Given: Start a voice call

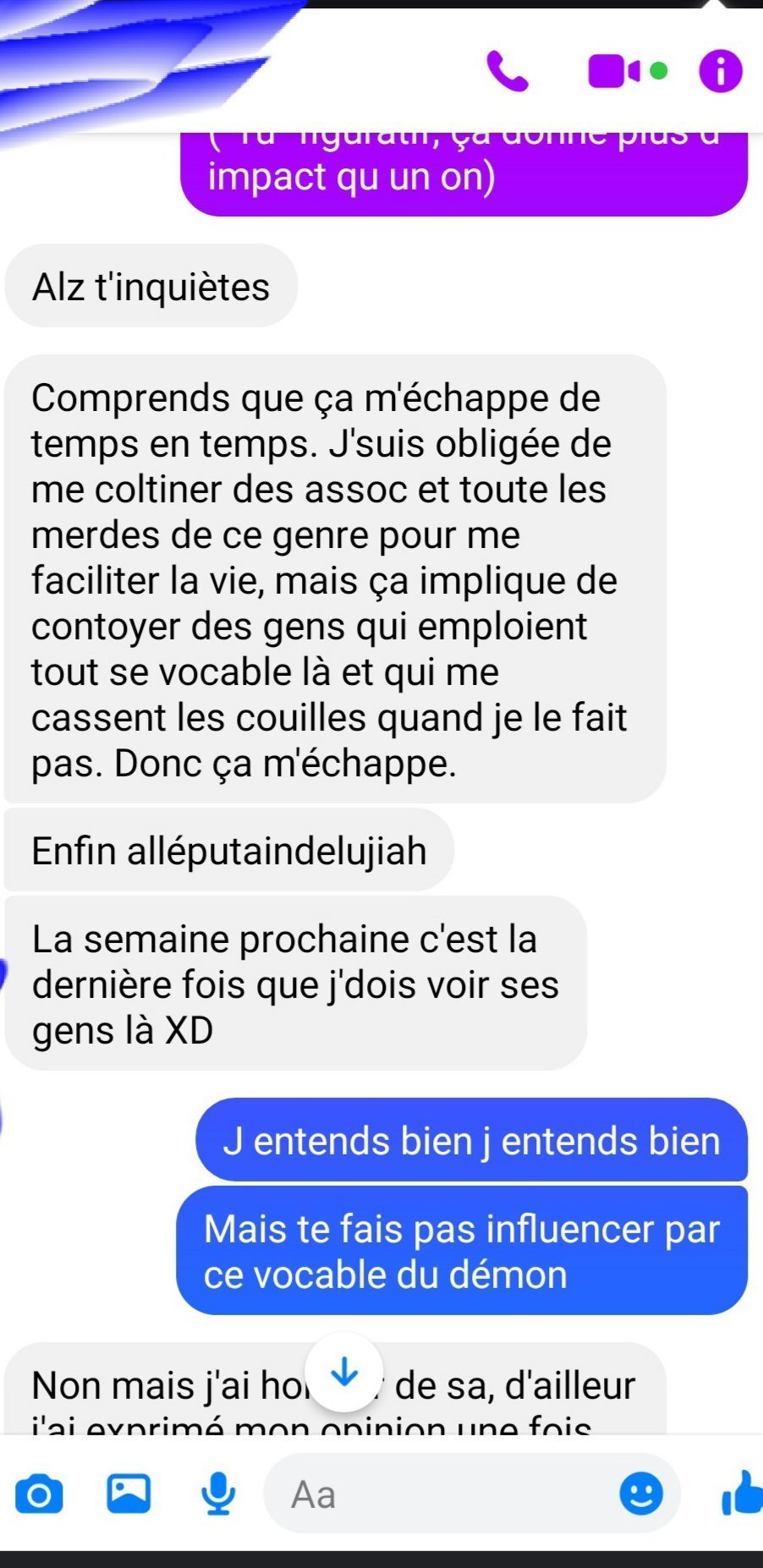Looking at the screenshot, I should [508, 72].
